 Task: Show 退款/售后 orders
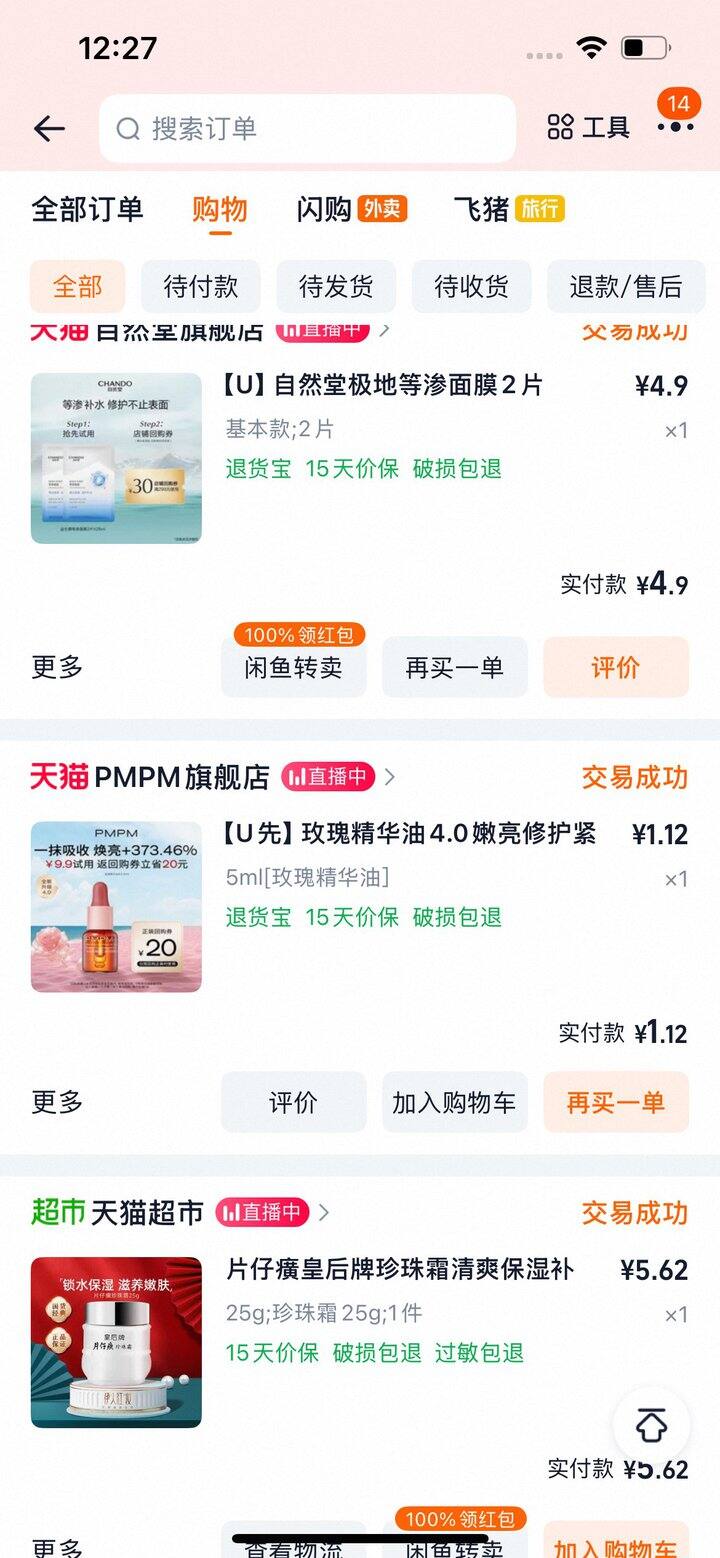(626, 287)
